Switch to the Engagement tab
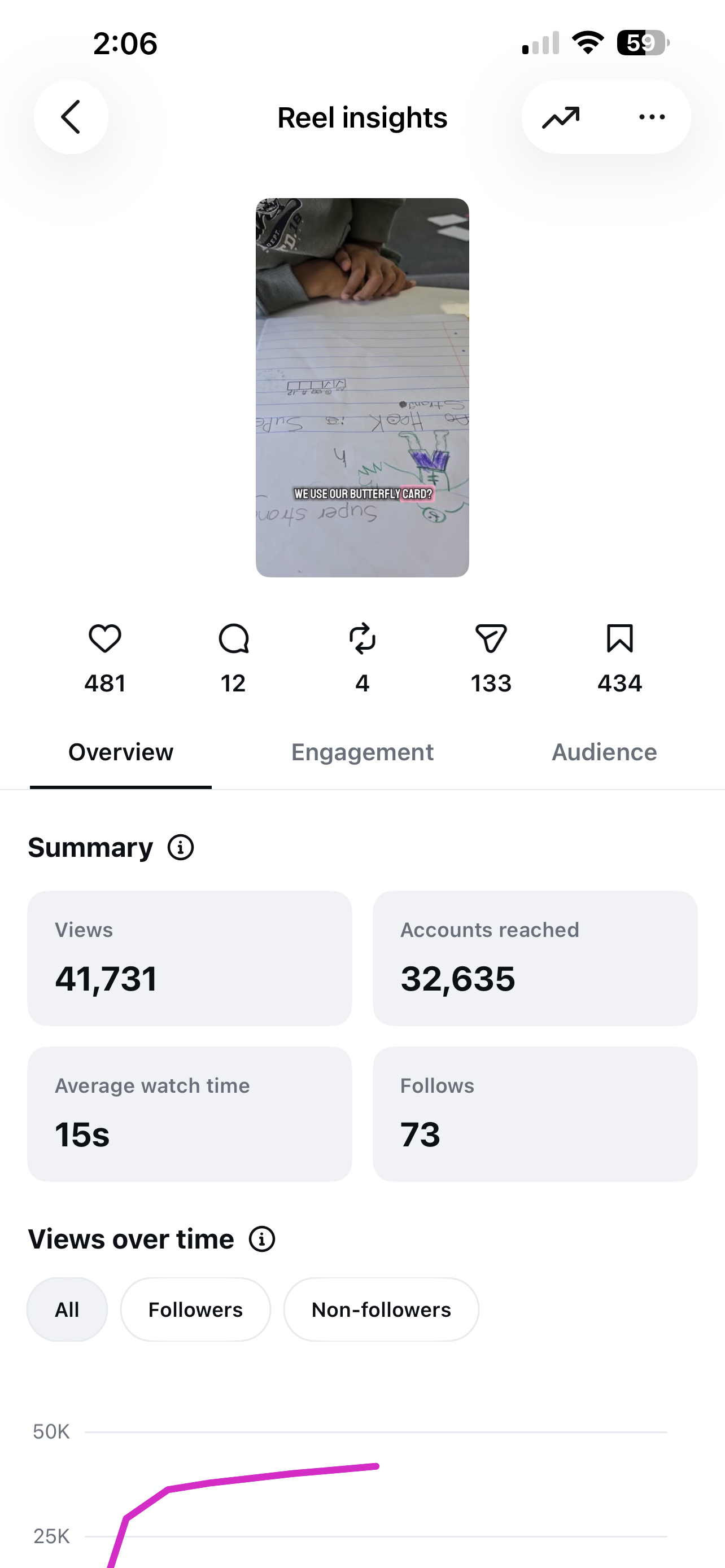Viewport: 725px width, 1568px height. (362, 752)
